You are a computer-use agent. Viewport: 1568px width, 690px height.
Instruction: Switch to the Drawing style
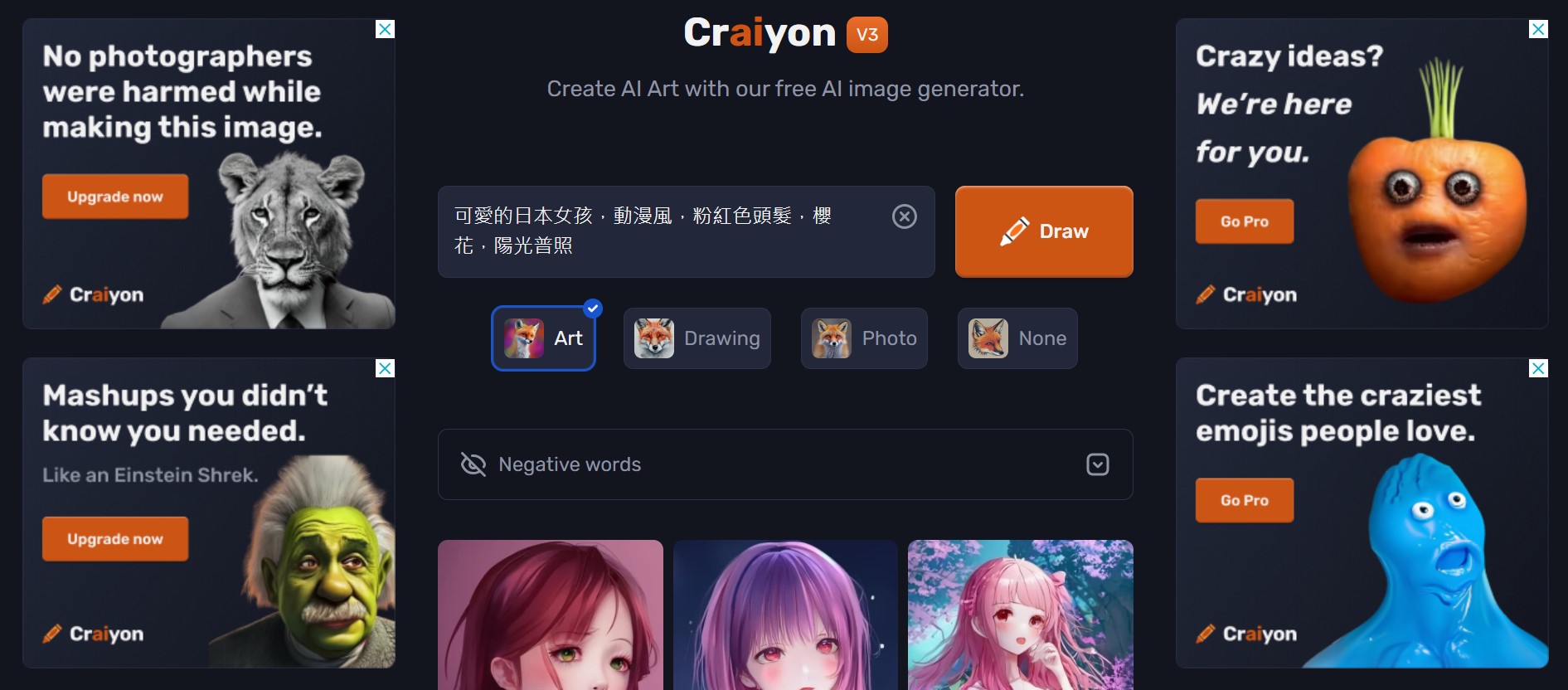697,338
